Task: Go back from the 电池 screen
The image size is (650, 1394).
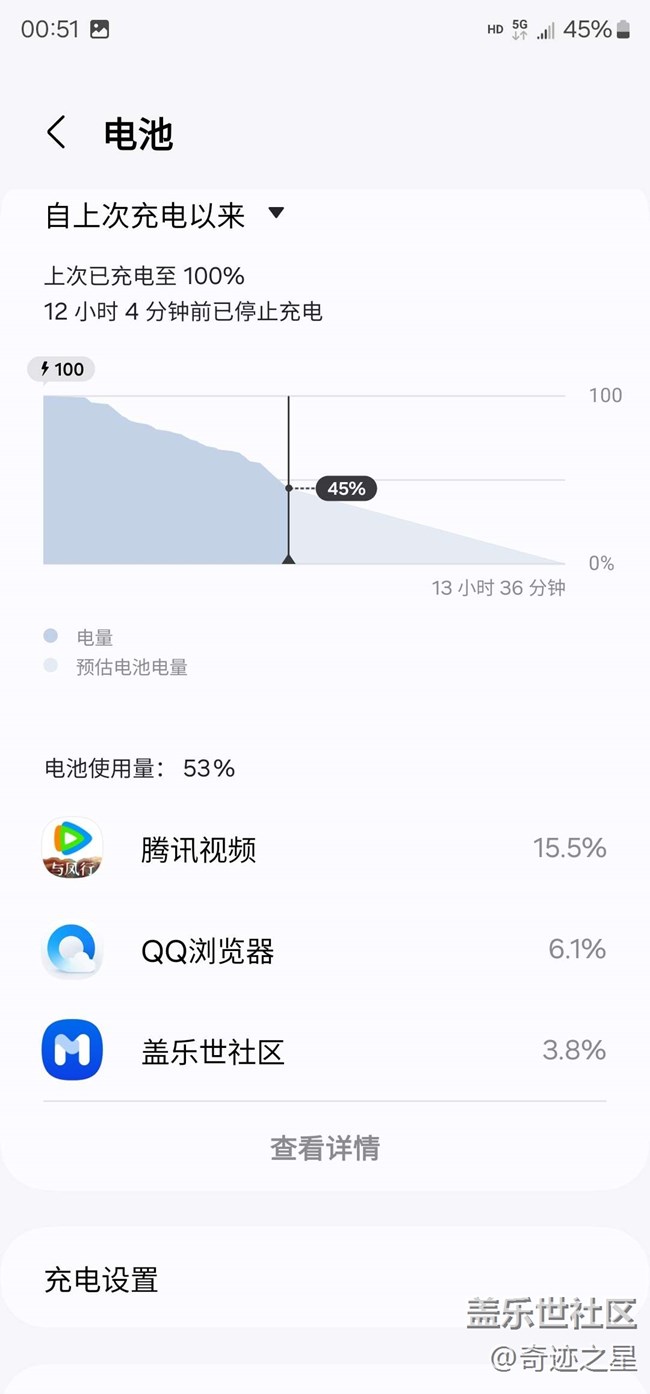Action: click(57, 133)
